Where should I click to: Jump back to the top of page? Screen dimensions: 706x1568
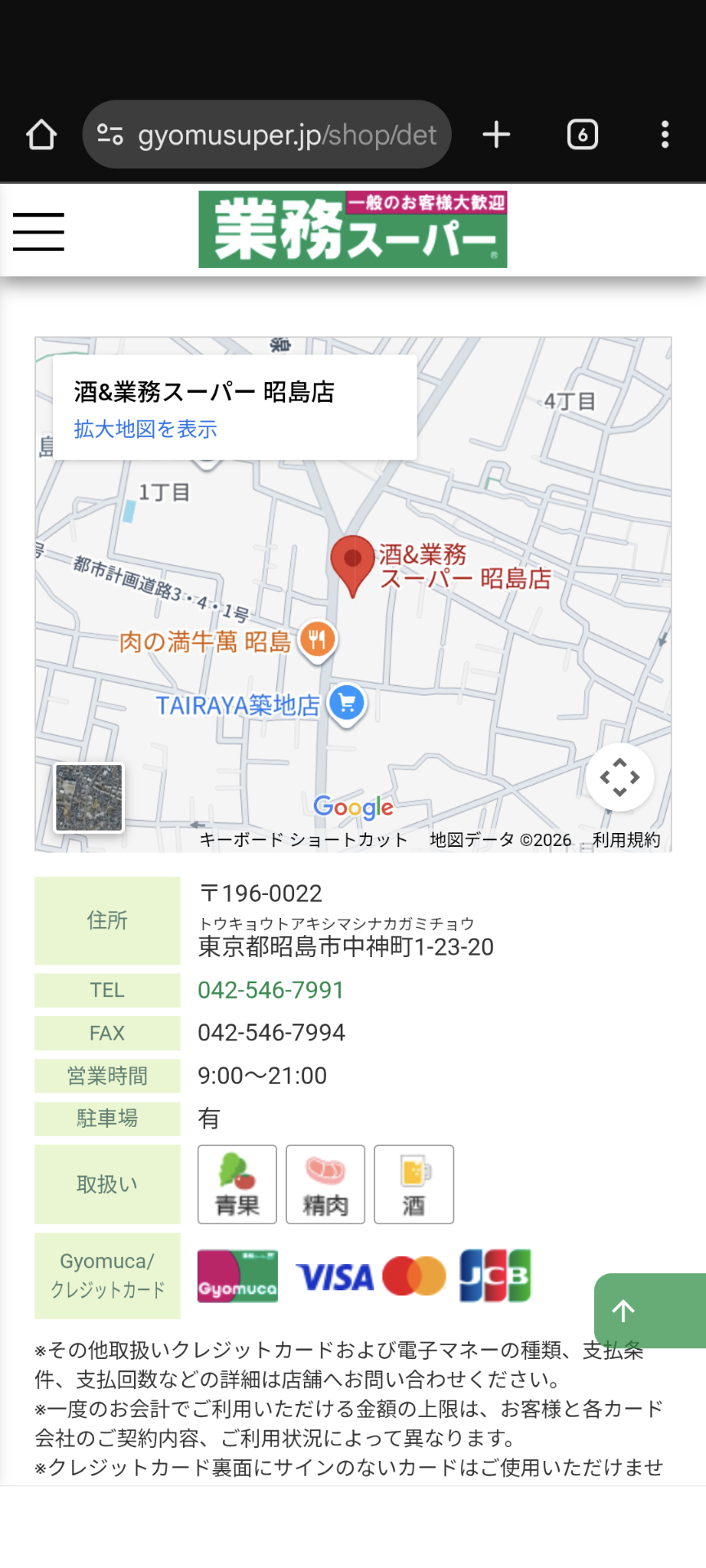pos(624,1310)
